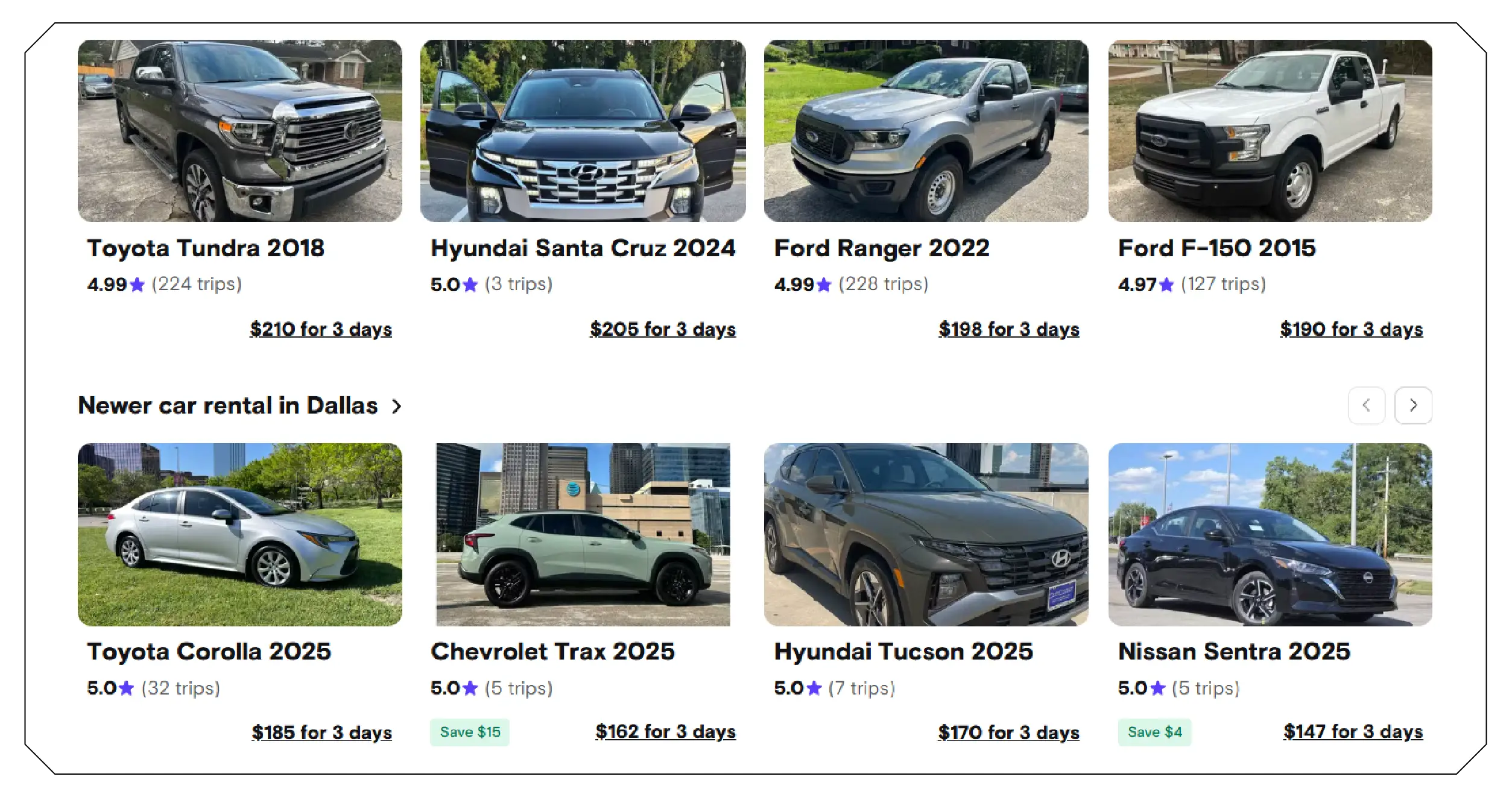Tap the $147 for 3 days price link
Screen dimensions: 1512x797
pos(1353,732)
